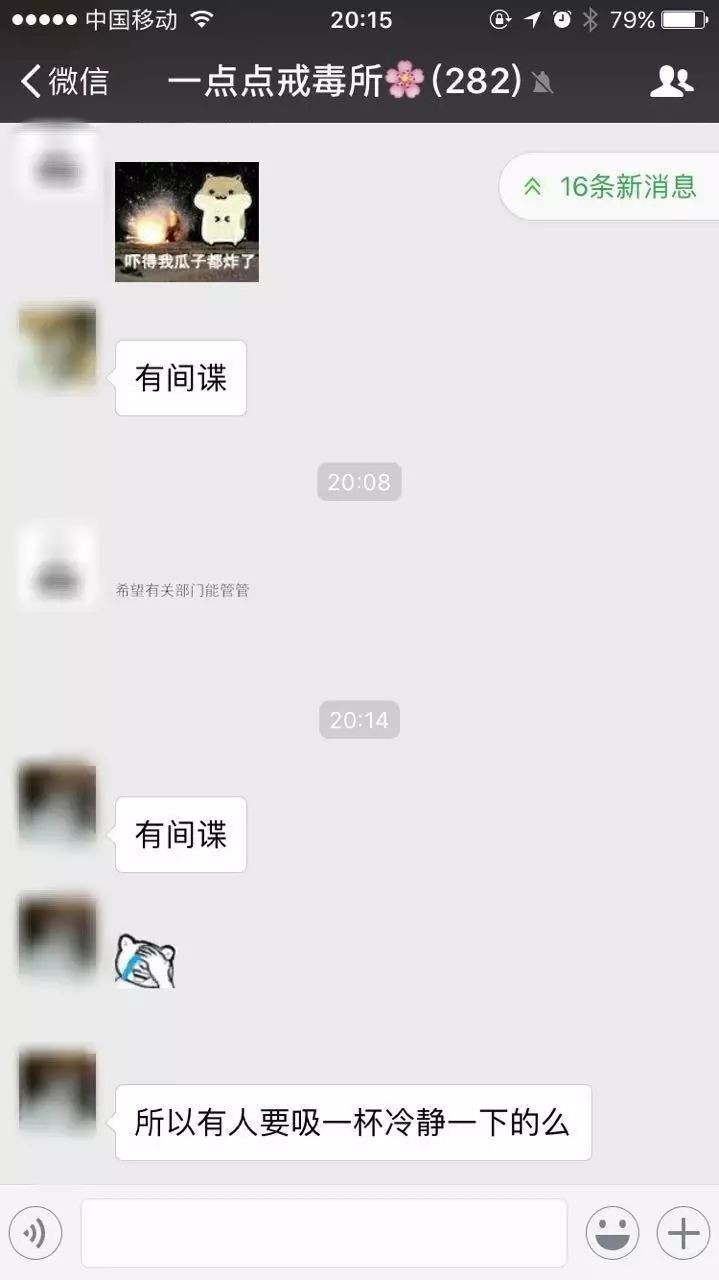This screenshot has height=1280, width=719.
Task: Focus the message text field
Action: [323, 1233]
